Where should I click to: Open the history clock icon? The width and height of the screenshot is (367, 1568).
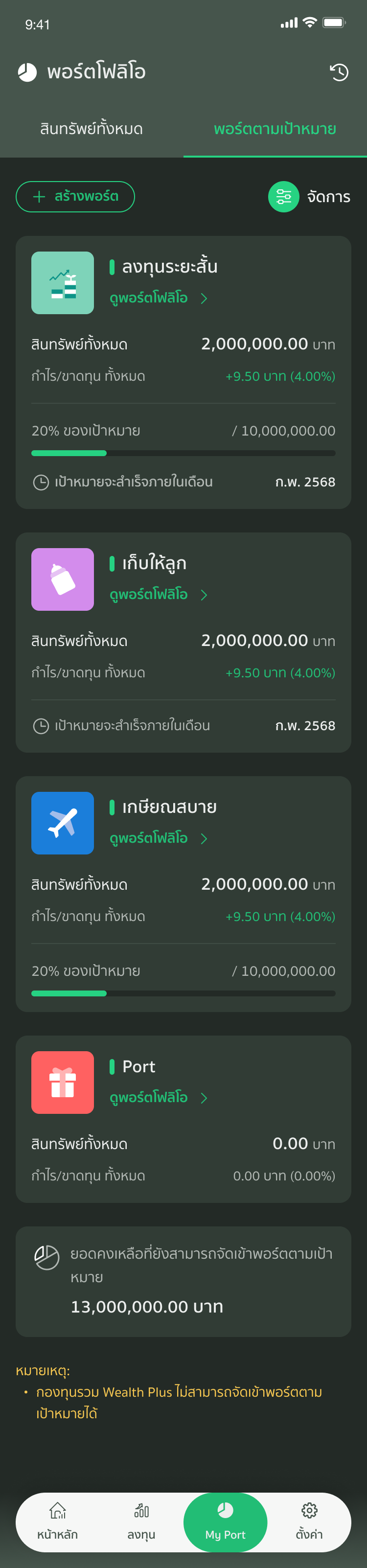point(339,72)
